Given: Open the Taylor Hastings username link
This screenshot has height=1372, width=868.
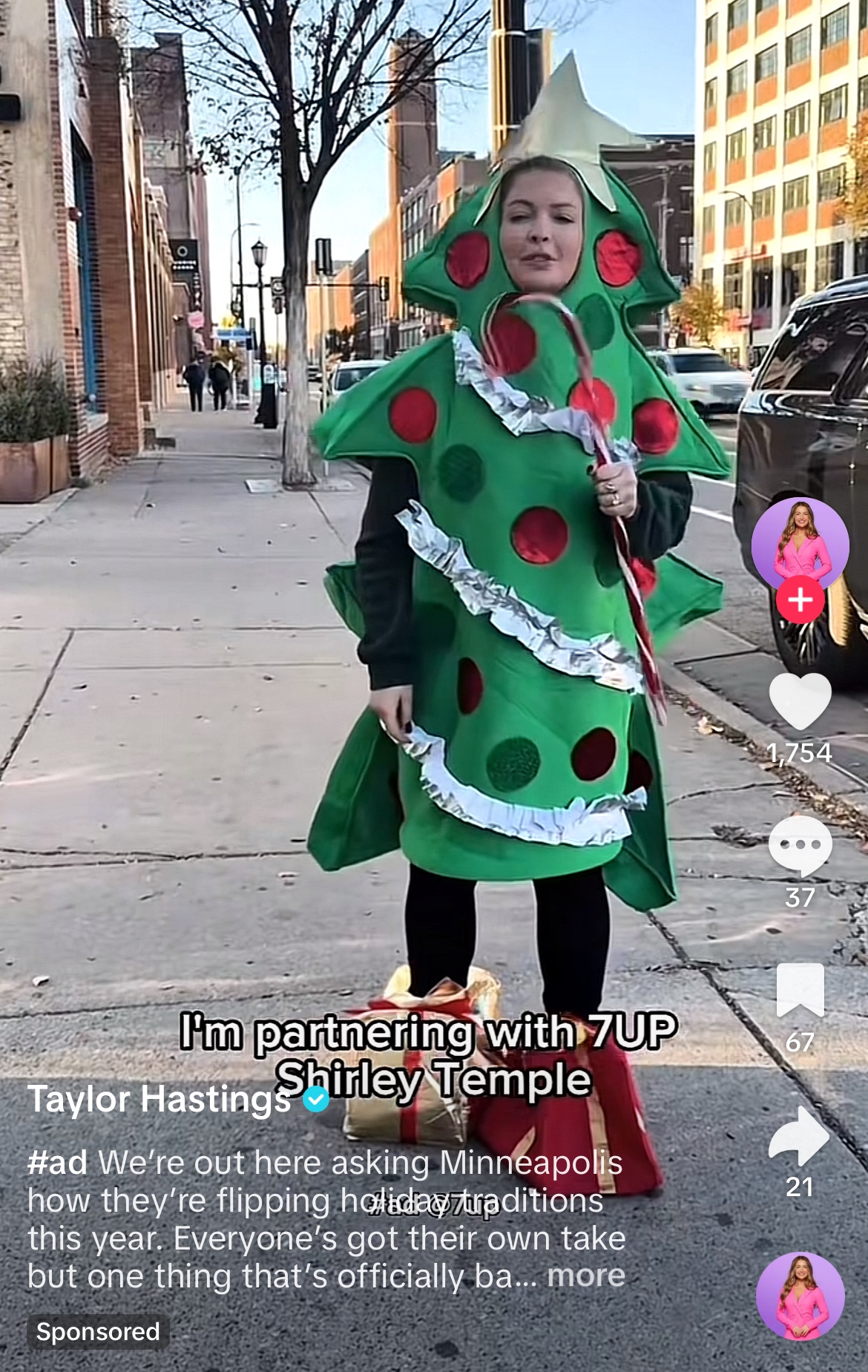Looking at the screenshot, I should [x=159, y=1099].
